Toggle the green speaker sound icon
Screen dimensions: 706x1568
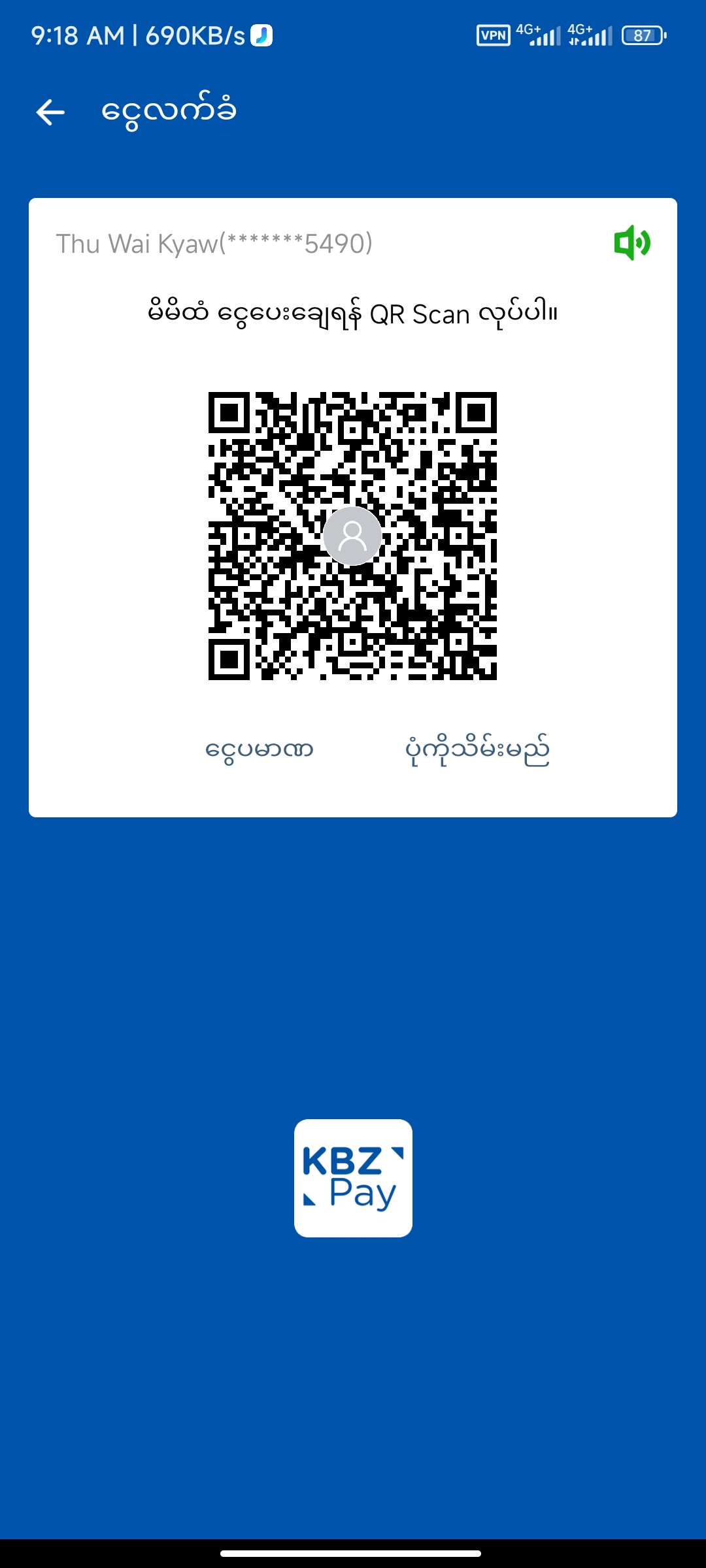click(x=631, y=243)
